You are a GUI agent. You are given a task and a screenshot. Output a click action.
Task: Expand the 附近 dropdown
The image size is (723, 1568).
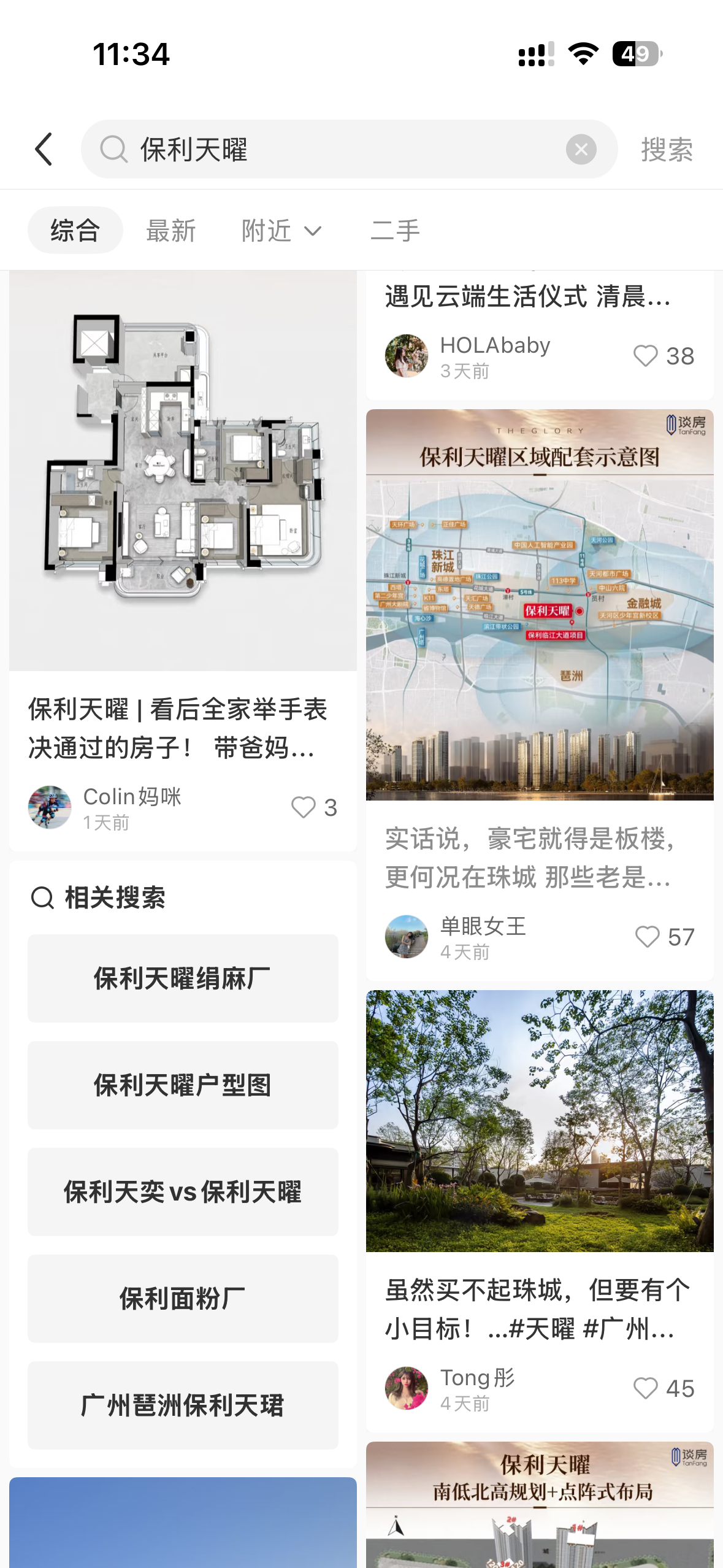click(281, 231)
